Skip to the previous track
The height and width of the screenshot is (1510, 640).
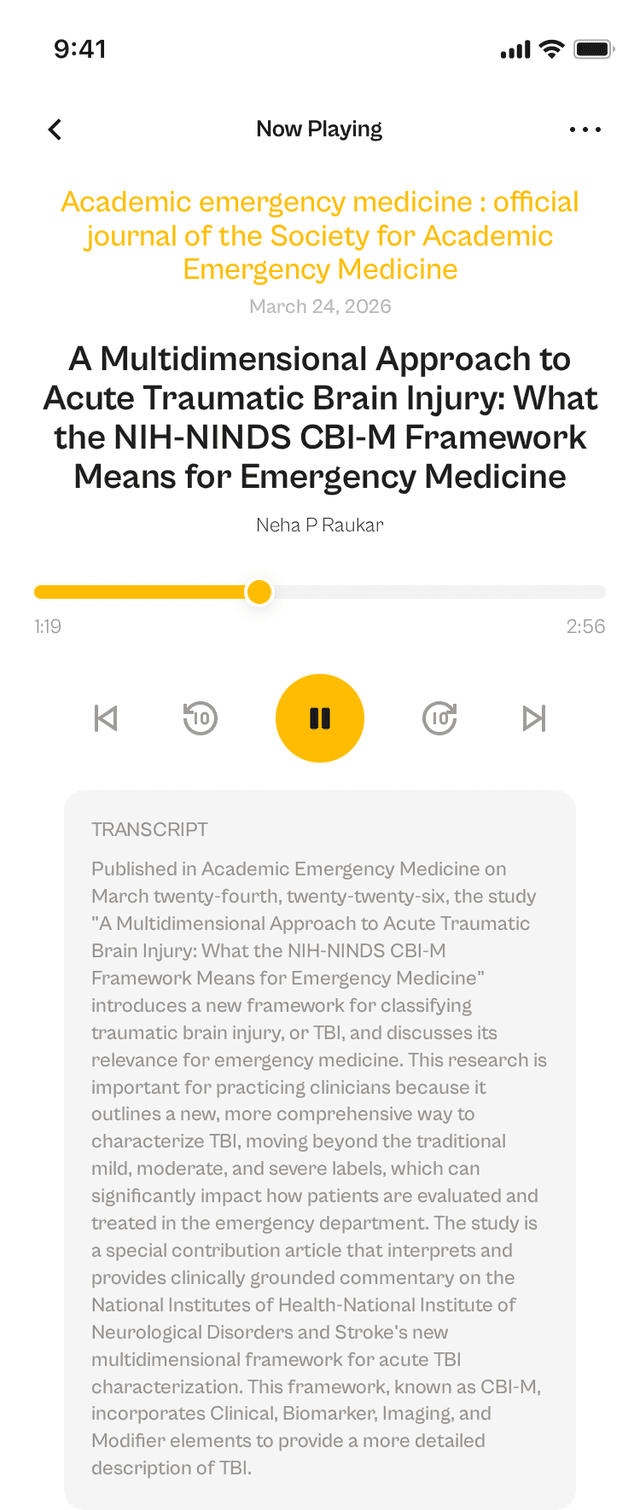[106, 718]
